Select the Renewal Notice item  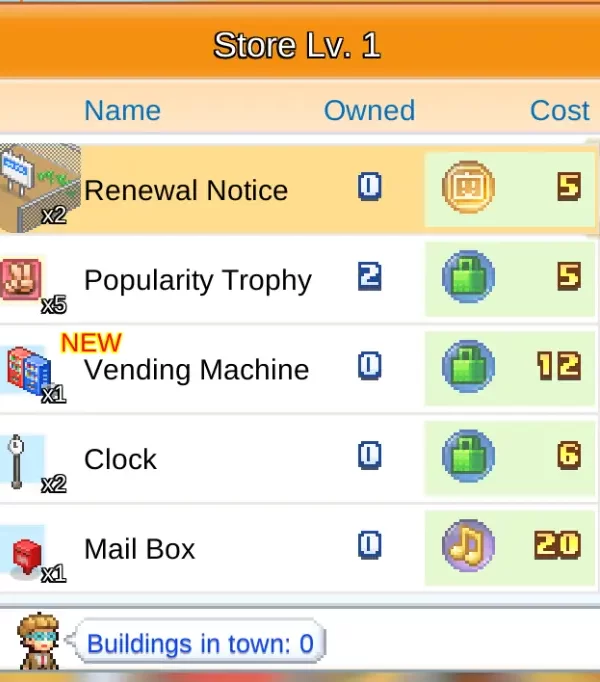pos(186,190)
